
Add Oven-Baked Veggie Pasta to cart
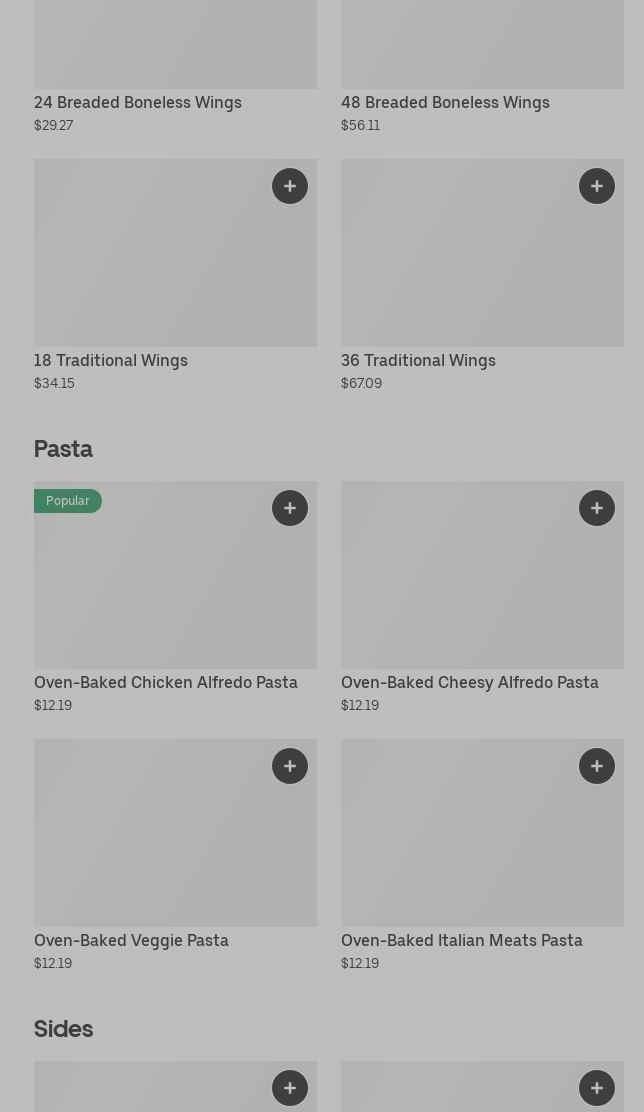click(x=290, y=766)
